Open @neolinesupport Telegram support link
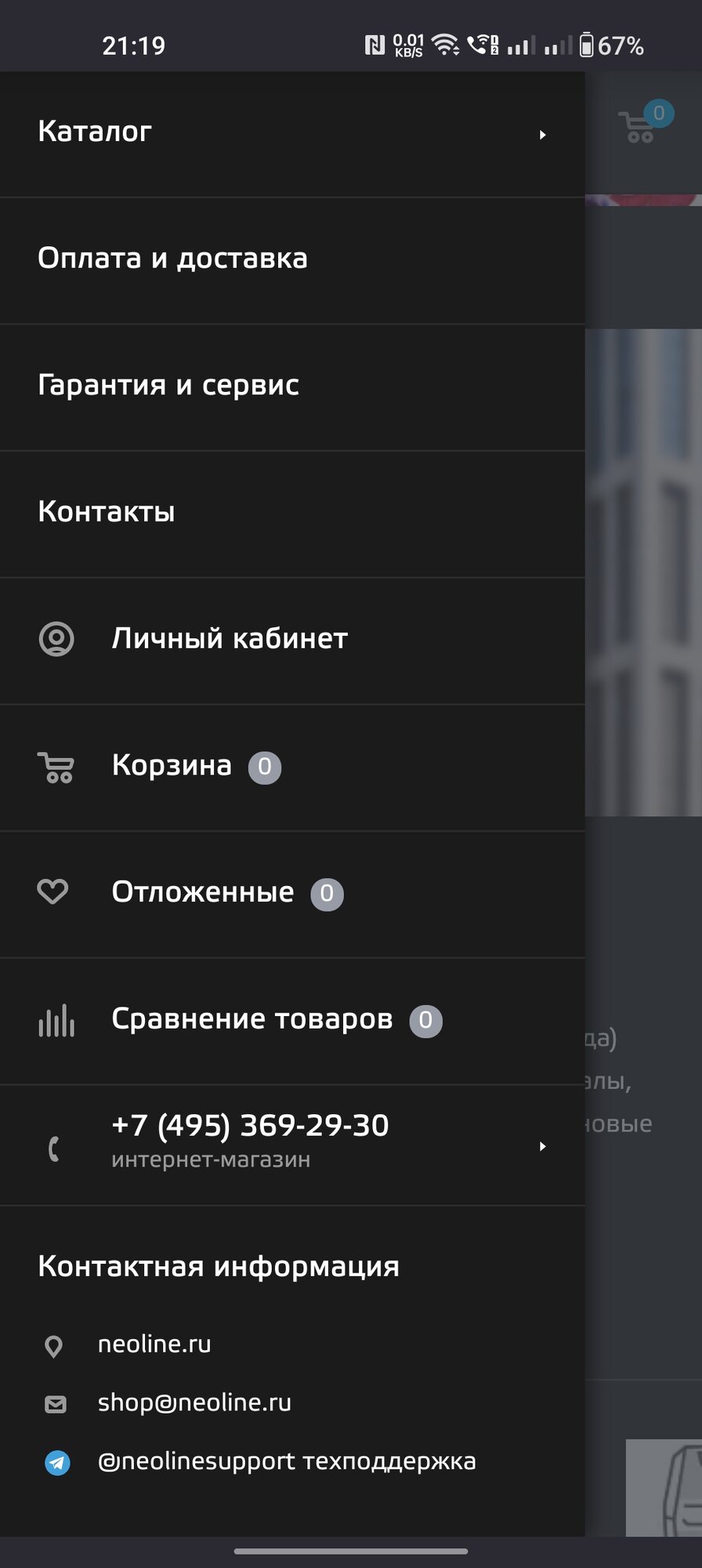Screen dimensions: 702x1568 [x=286, y=1462]
